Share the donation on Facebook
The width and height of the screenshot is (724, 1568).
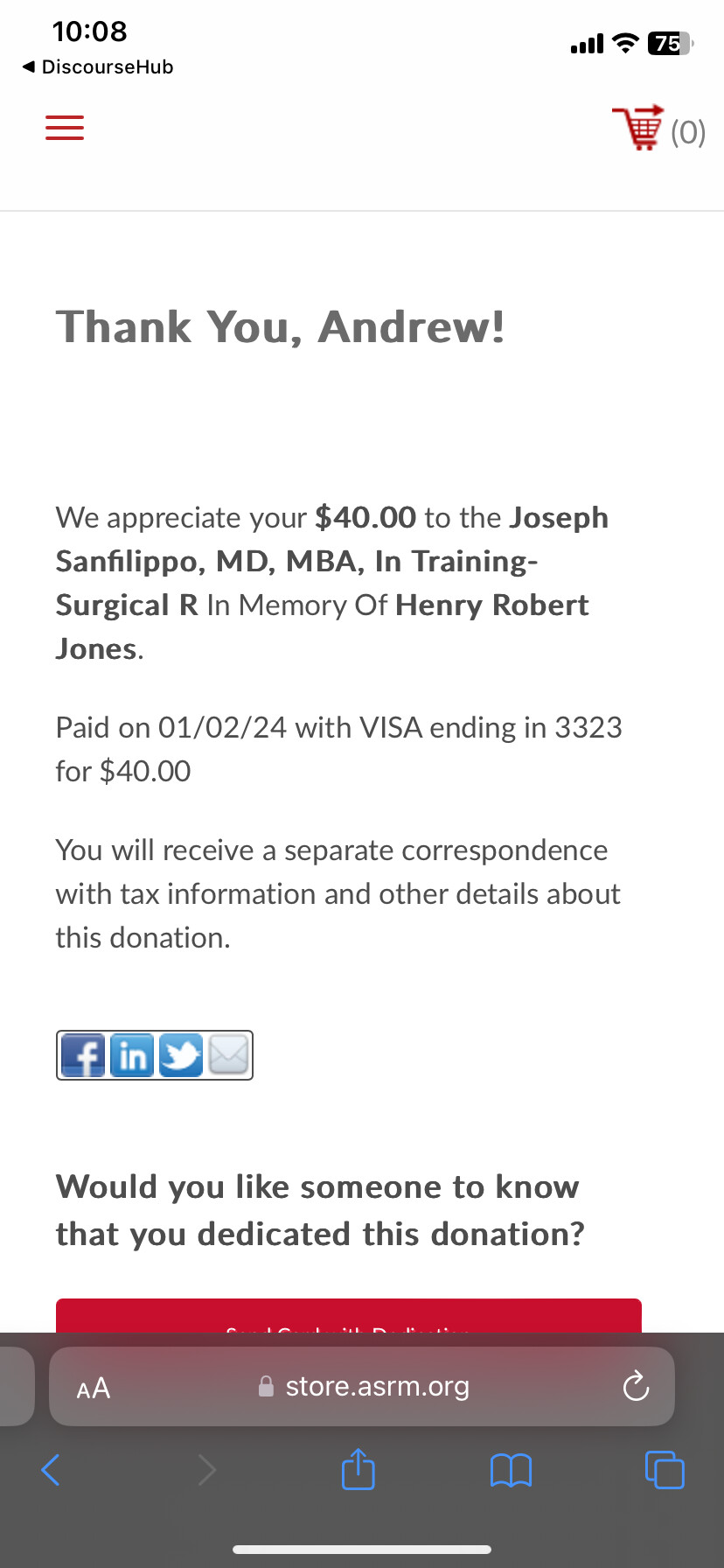coord(83,1055)
